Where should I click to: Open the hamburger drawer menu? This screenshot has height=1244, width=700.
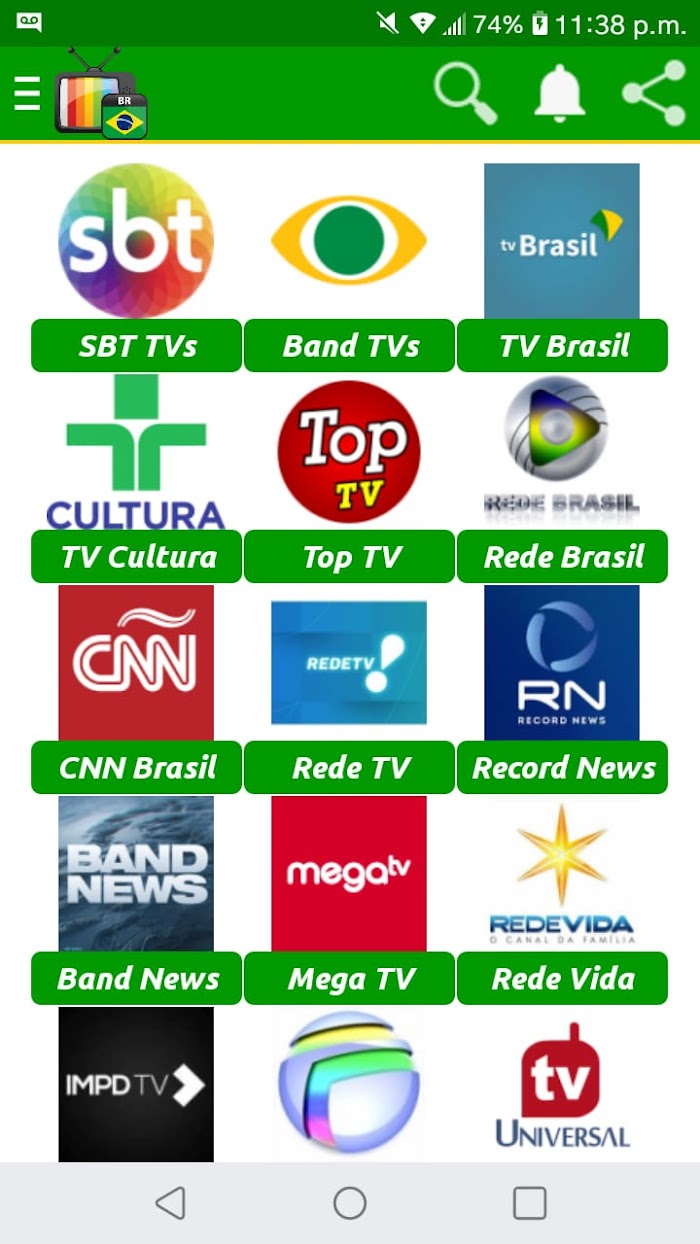pos(27,94)
